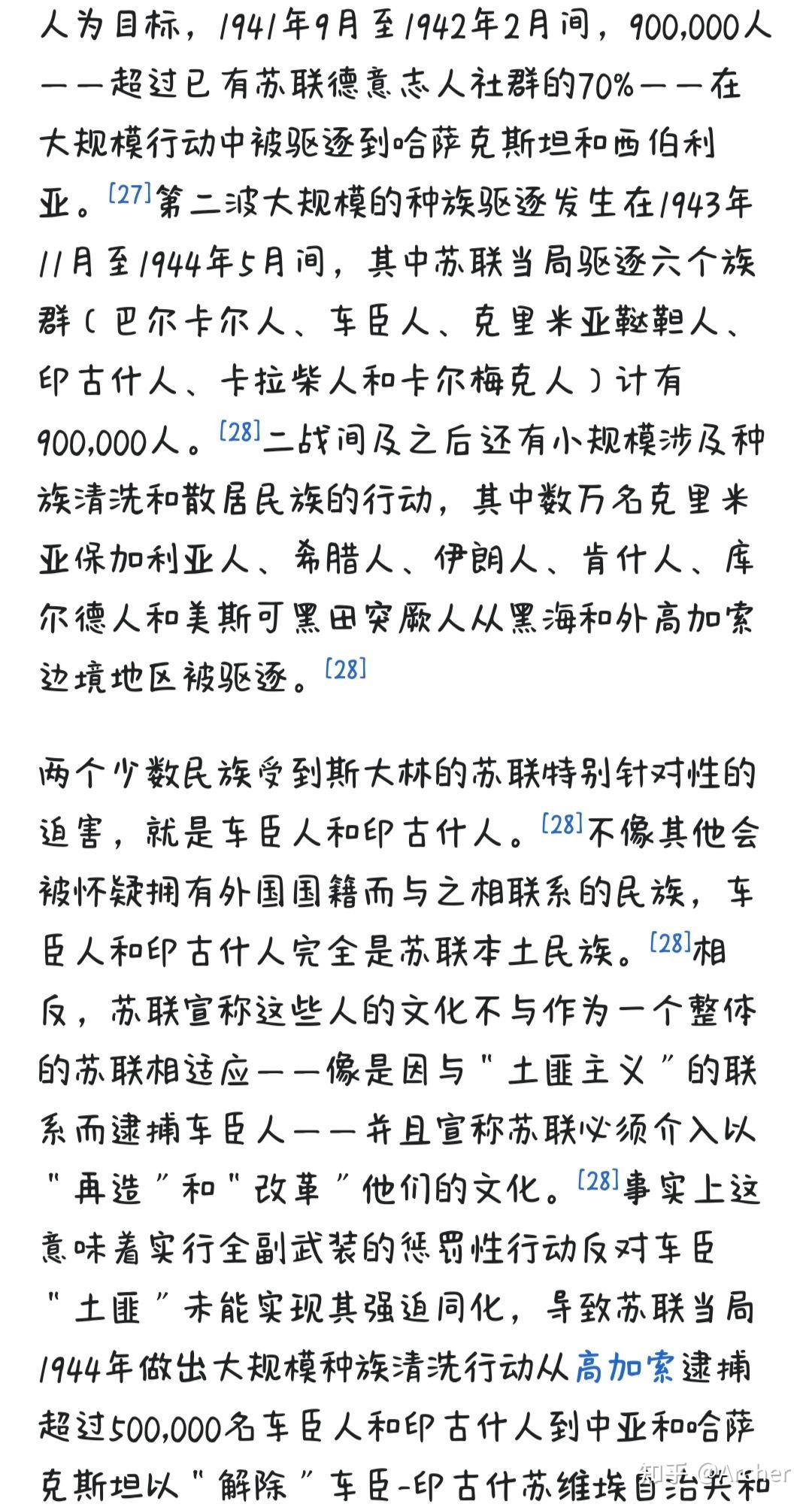Open footnote [28] before 二战间及之后
The width and height of the screenshot is (812, 1507).
coord(240,432)
